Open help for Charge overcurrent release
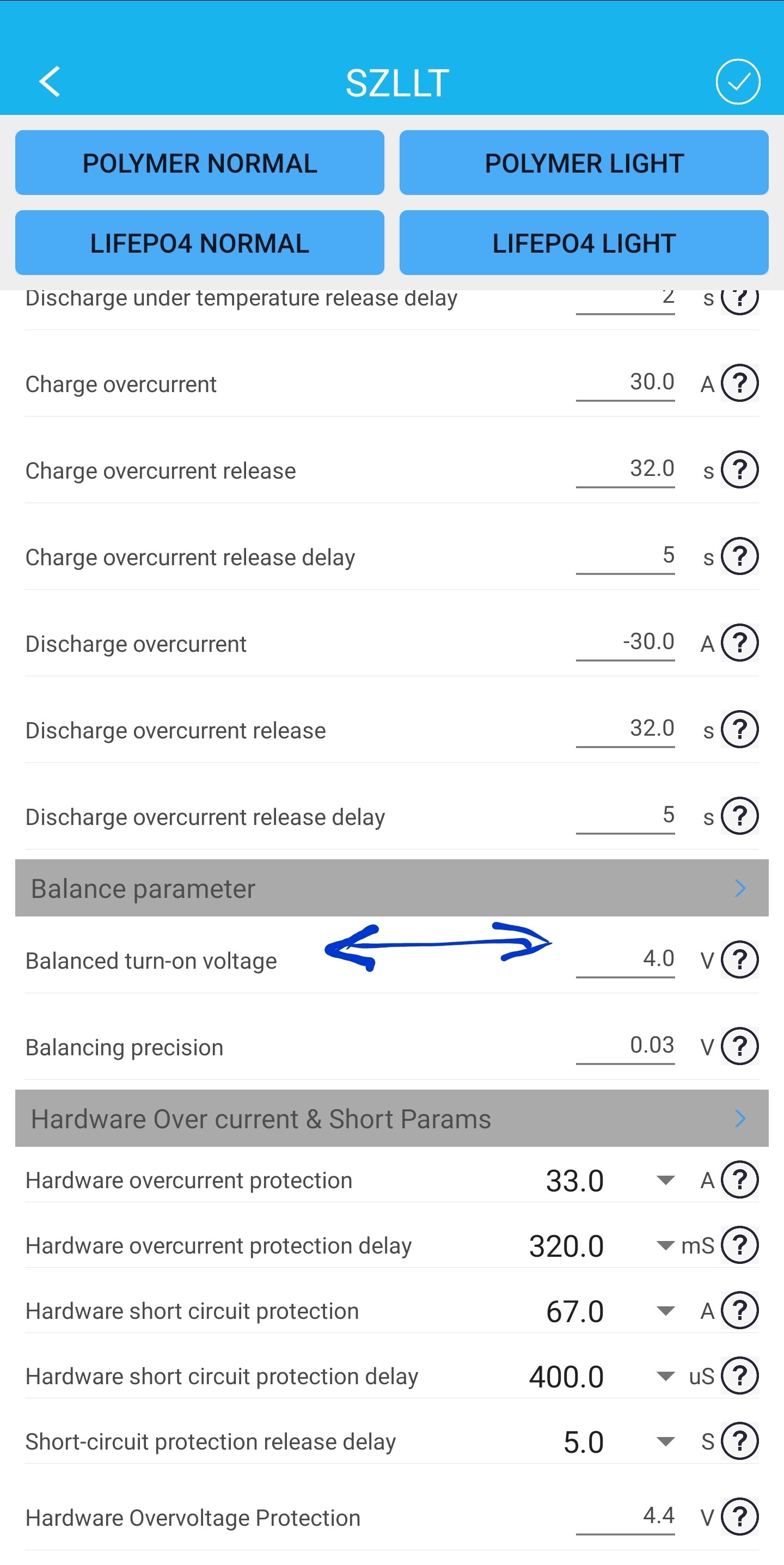This screenshot has height=1565, width=784. pos(739,469)
